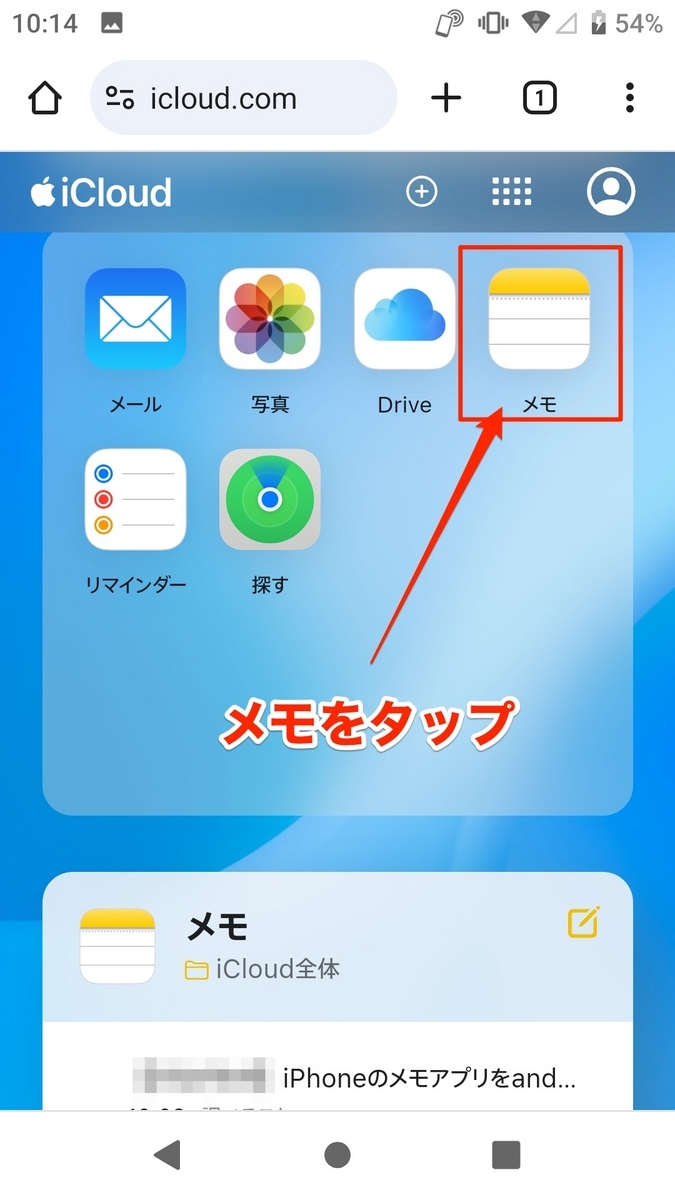This screenshot has height=1200, width=675.
Task: Open the iCloud apps grid launcher
Action: [512, 192]
